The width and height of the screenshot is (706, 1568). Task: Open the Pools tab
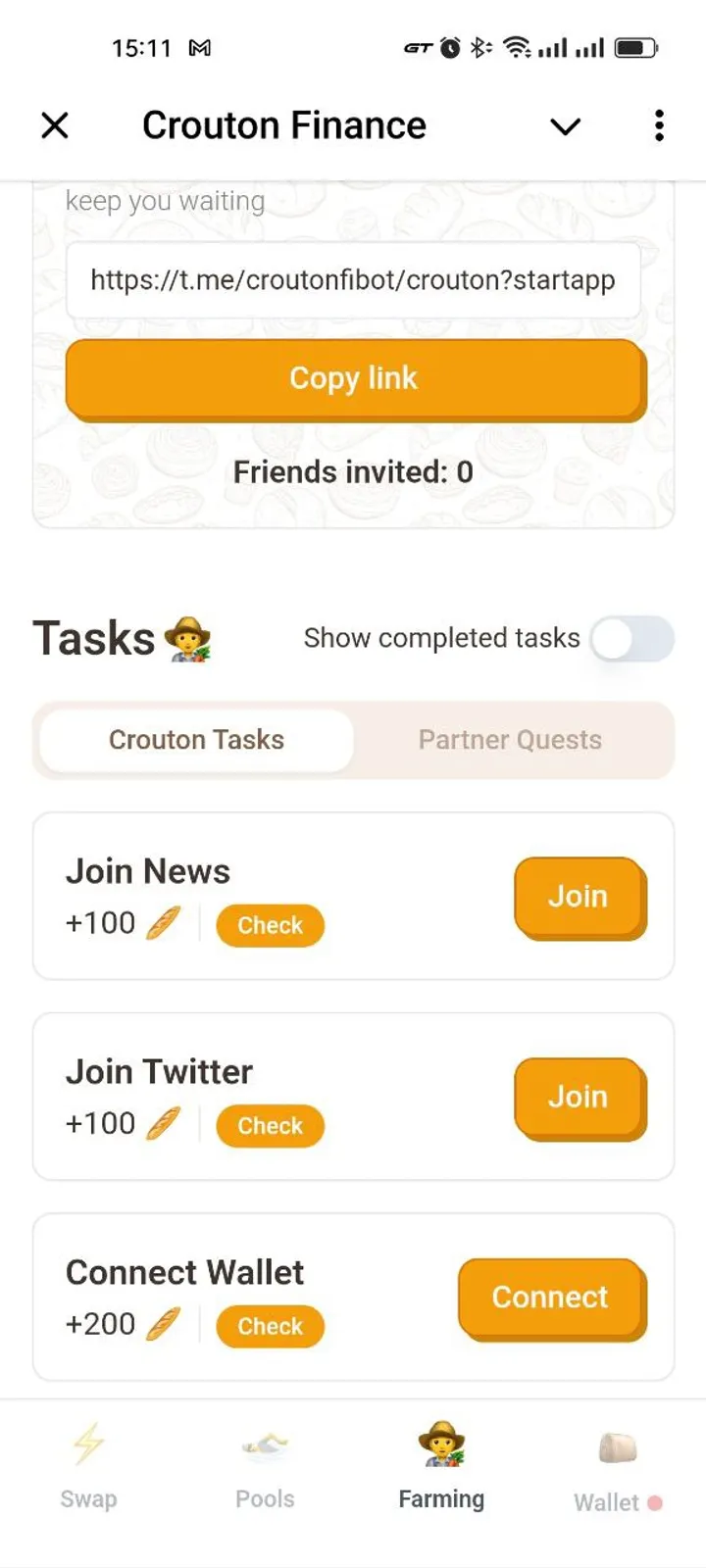pos(265,1467)
